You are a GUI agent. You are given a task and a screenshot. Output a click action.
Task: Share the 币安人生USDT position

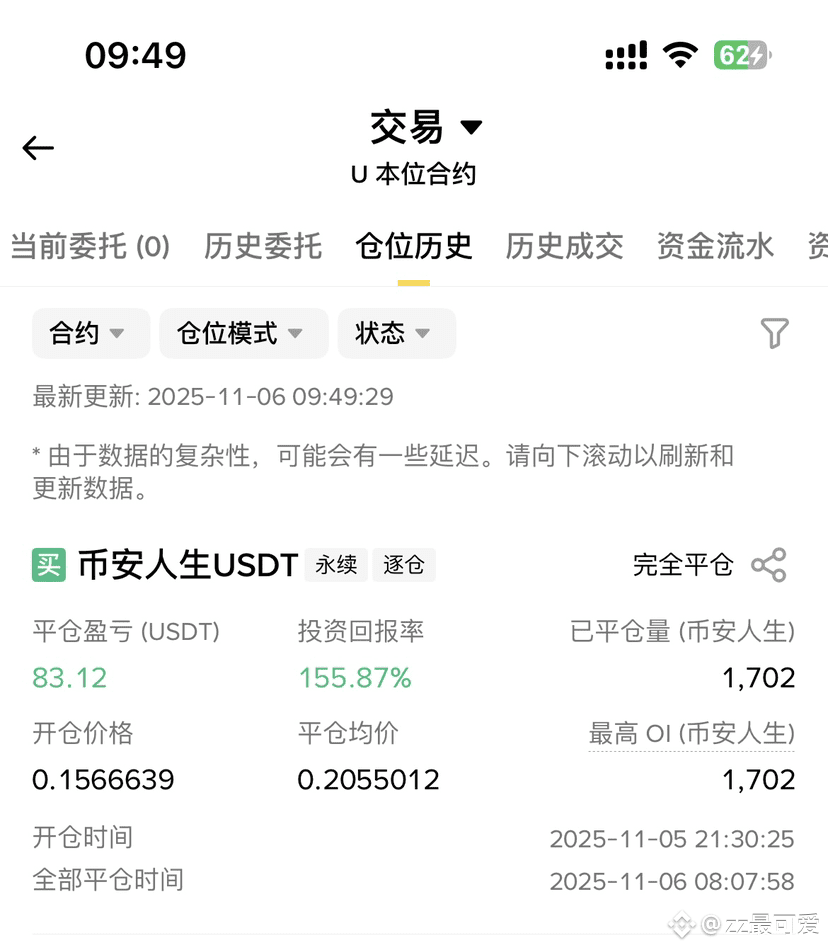769,565
